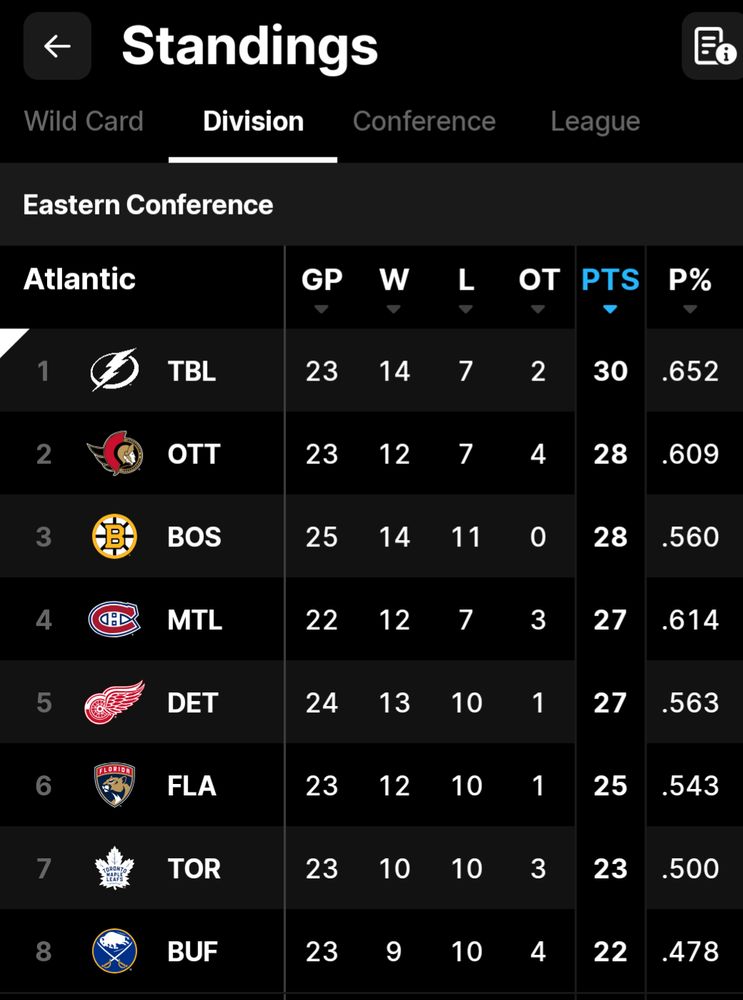The width and height of the screenshot is (743, 1000).
Task: Sort standings by GP column
Action: (321, 286)
